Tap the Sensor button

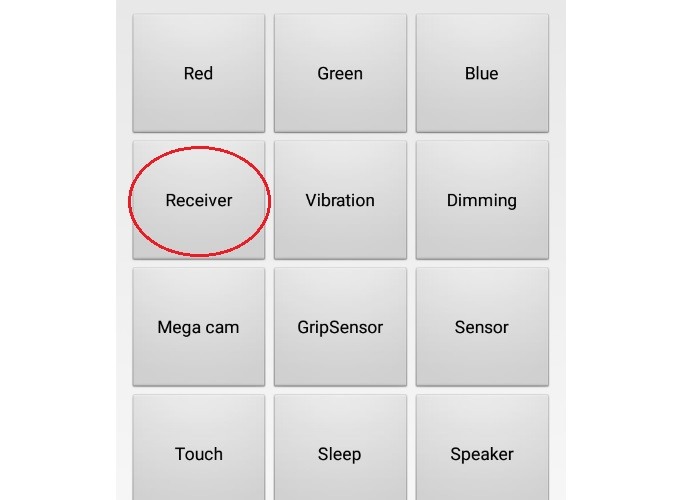pos(481,327)
